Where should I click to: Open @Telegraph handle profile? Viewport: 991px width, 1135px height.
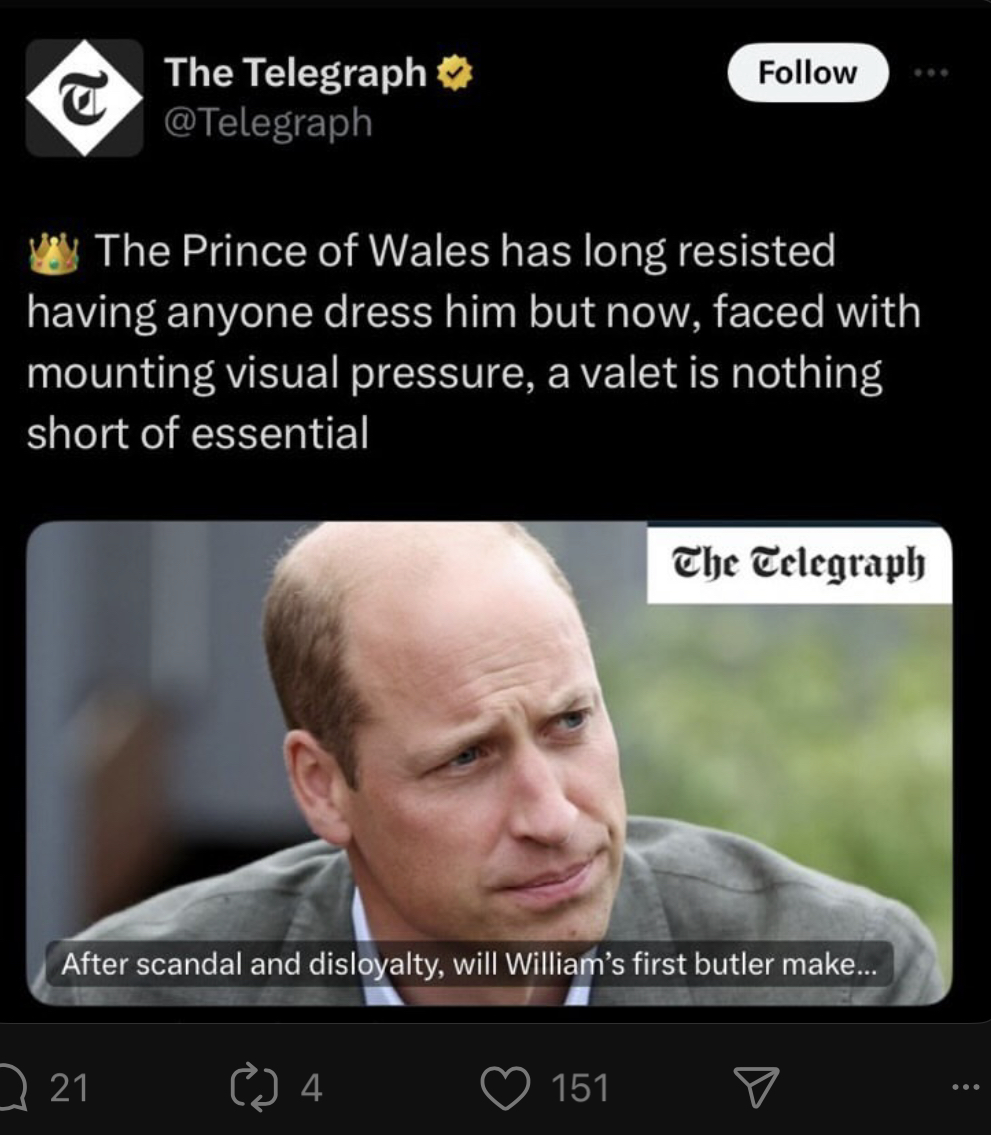[x=268, y=123]
